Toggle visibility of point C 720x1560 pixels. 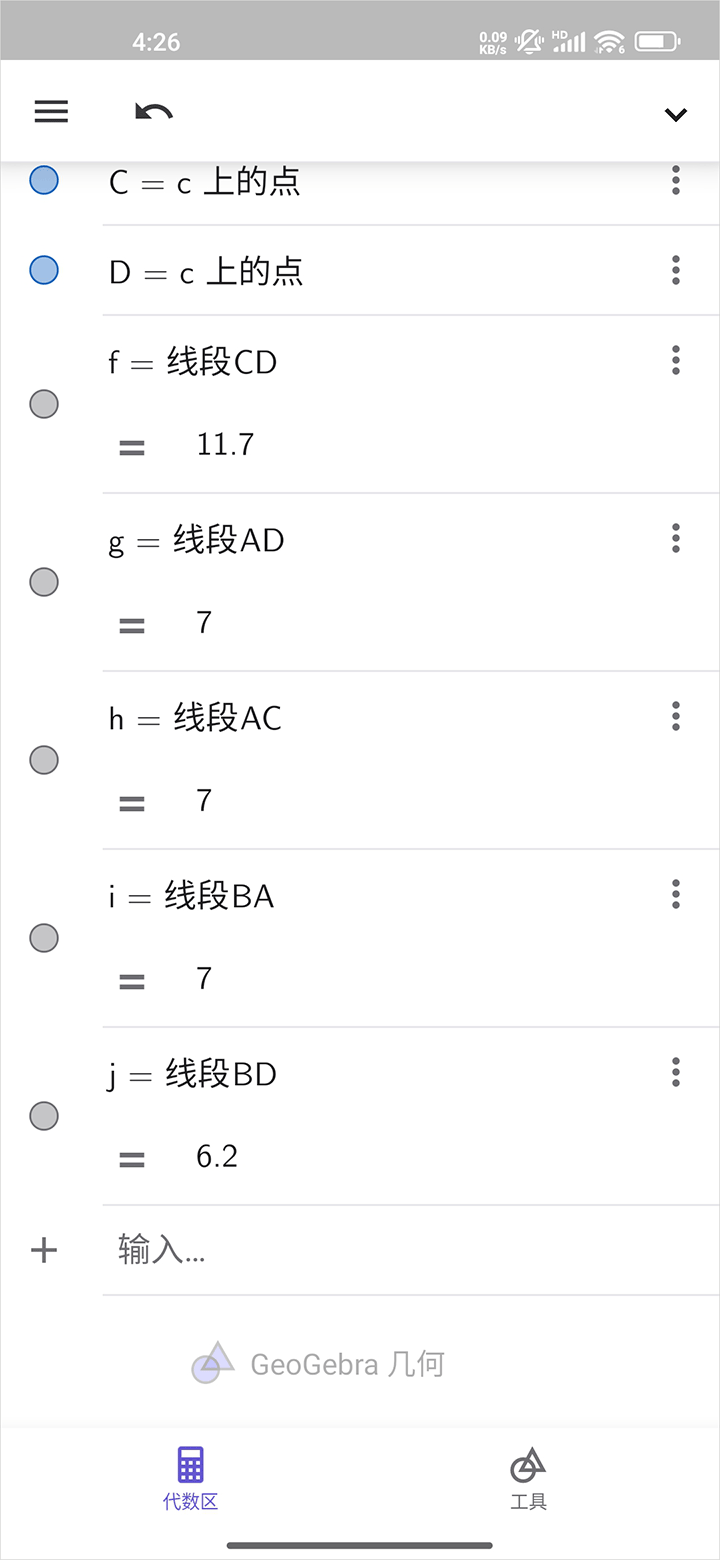tap(44, 181)
